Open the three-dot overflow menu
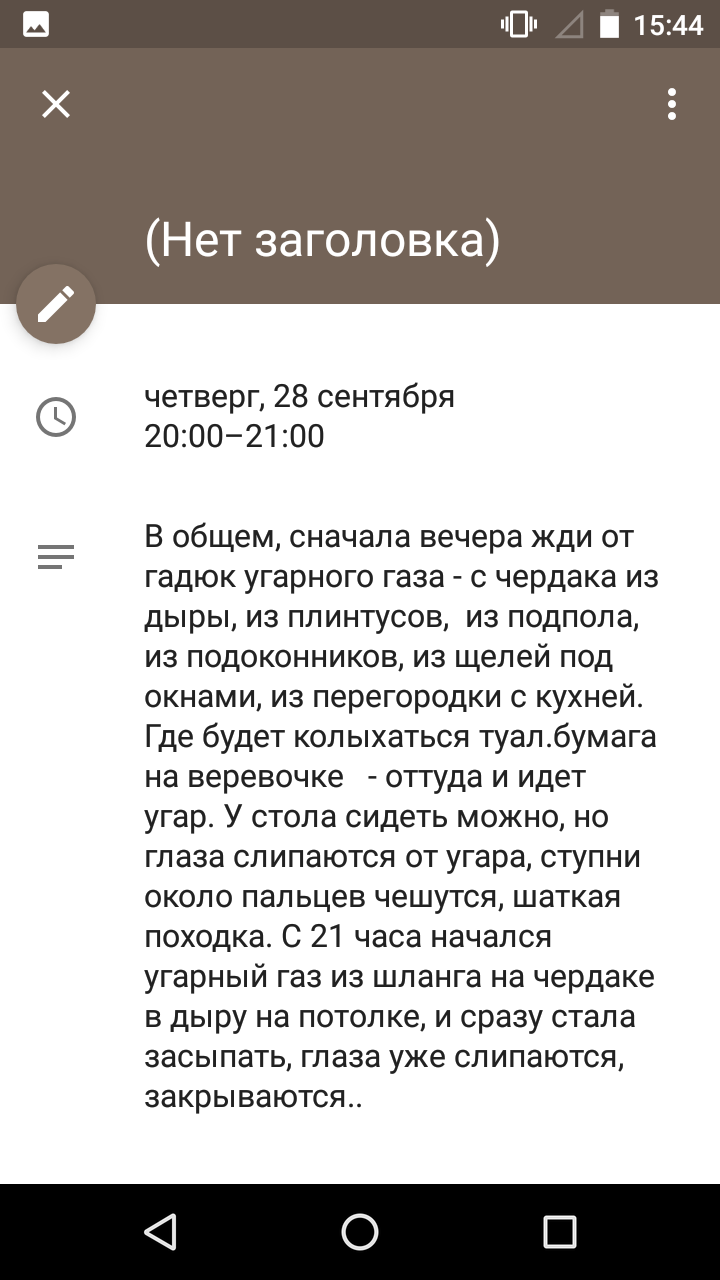Viewport: 720px width, 1280px height. (x=672, y=104)
